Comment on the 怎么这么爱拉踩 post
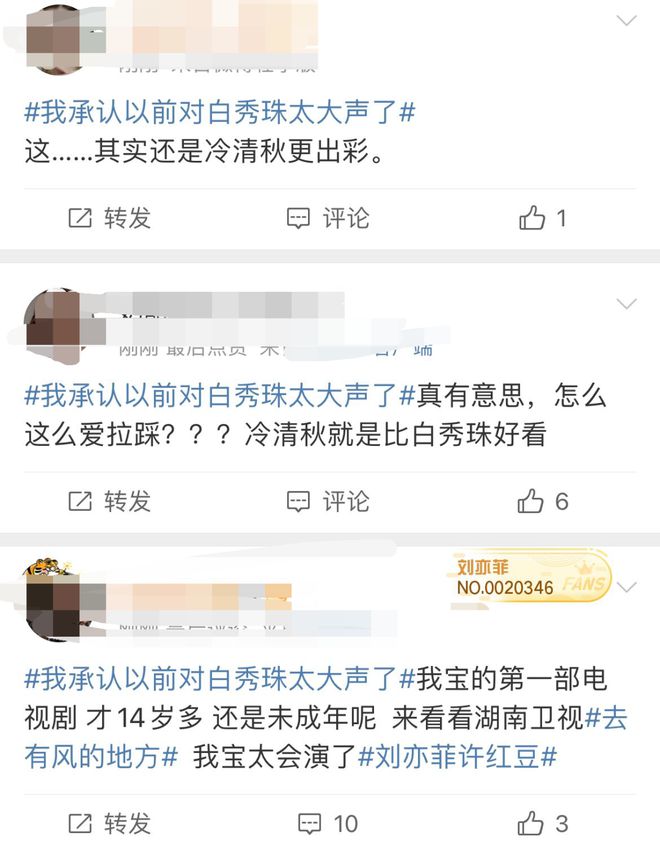The width and height of the screenshot is (660, 841). pyautogui.click(x=328, y=500)
